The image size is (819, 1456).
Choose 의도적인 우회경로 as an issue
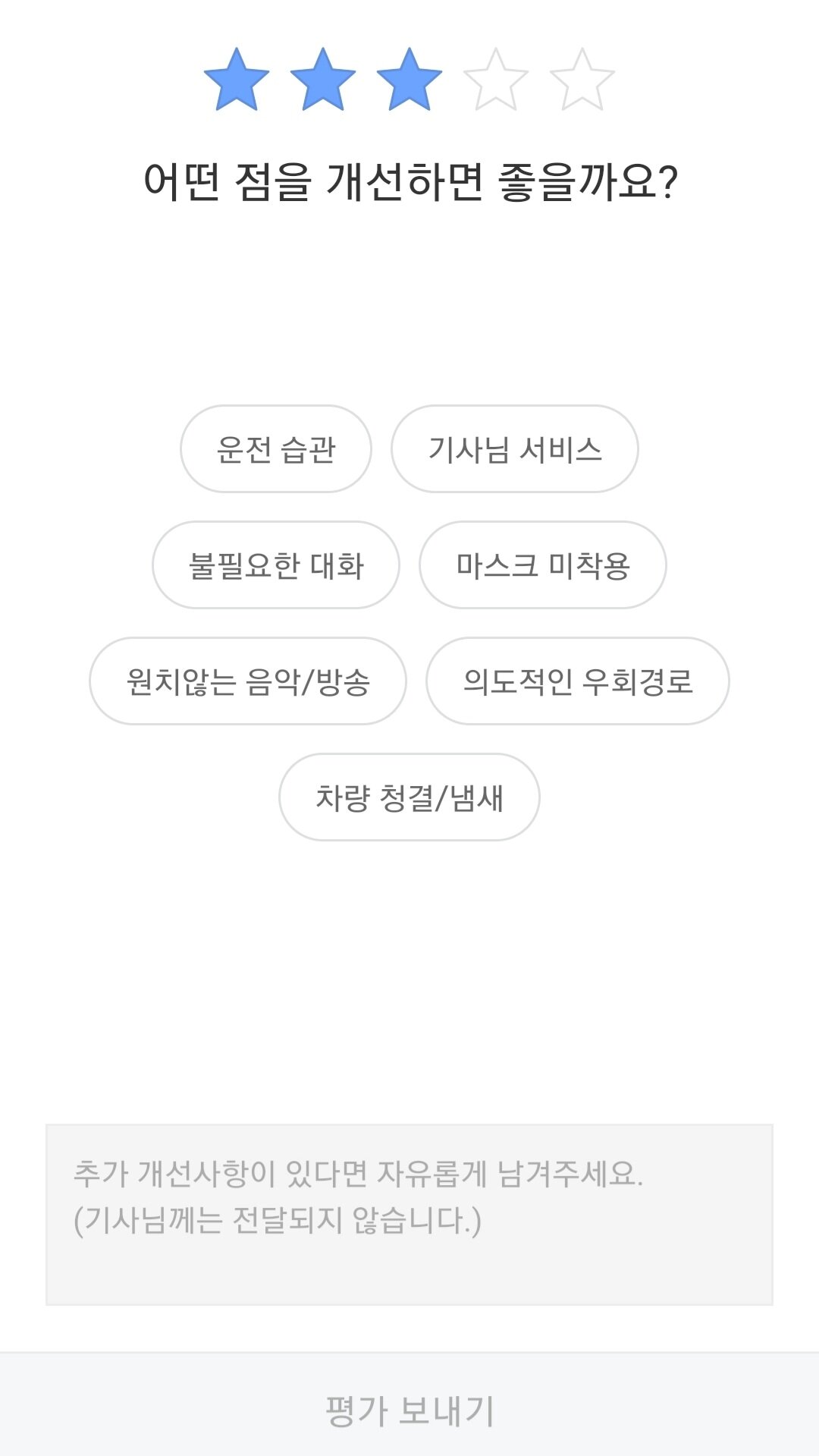[x=579, y=682]
